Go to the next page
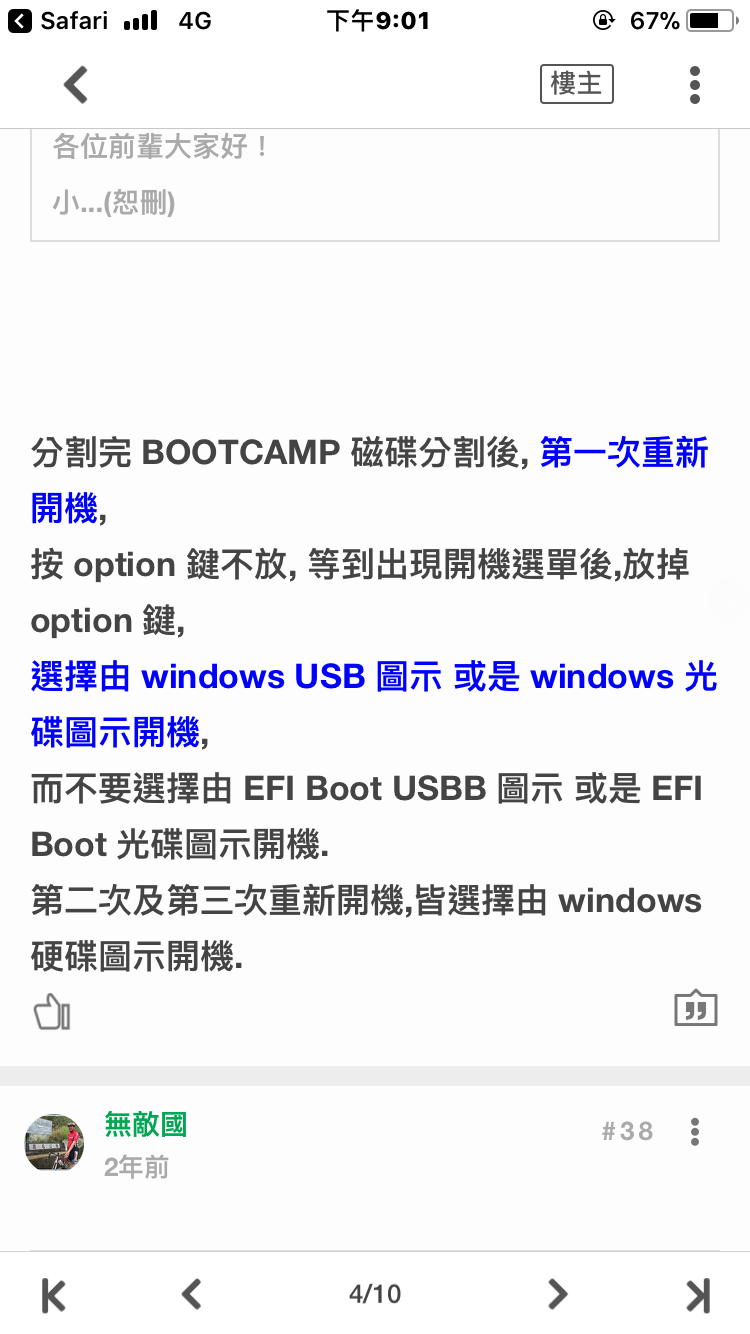 tap(558, 1295)
